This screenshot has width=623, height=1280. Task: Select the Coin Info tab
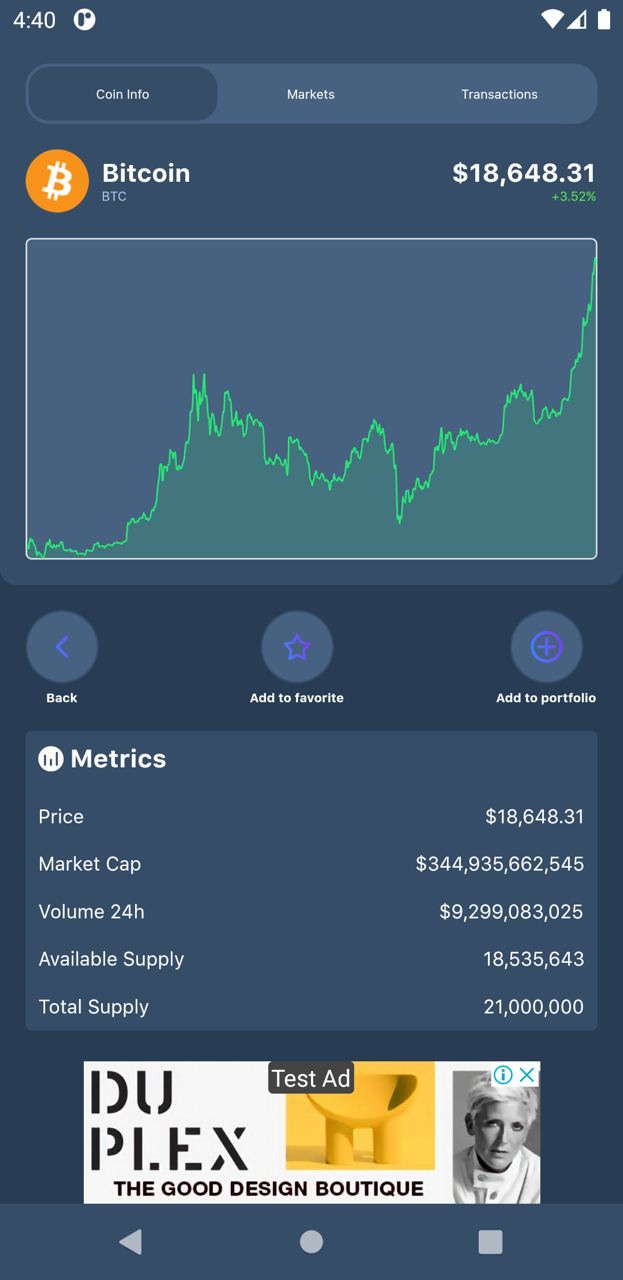[x=123, y=94]
